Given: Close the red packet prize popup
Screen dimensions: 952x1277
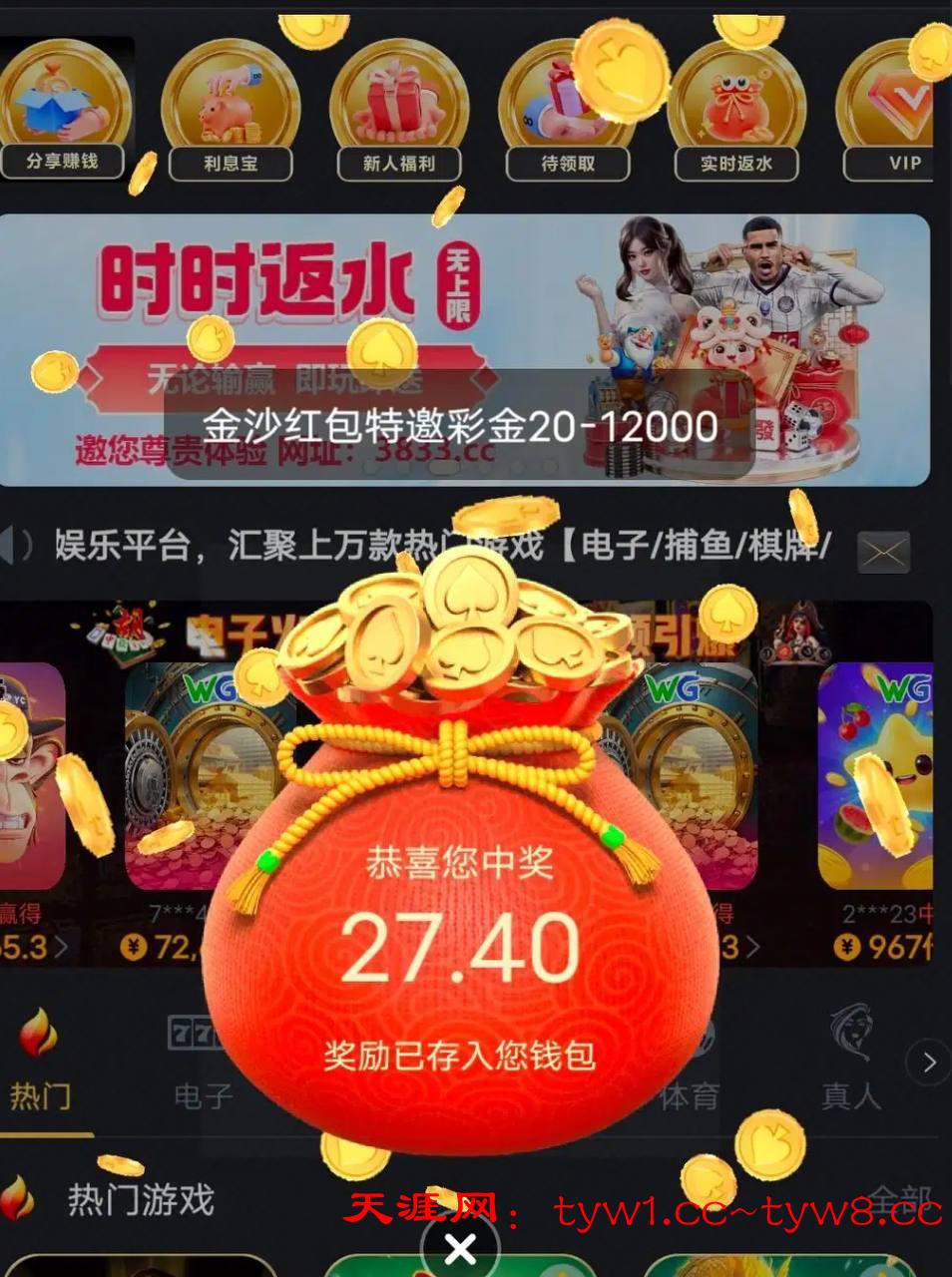Looking at the screenshot, I should [460, 1247].
